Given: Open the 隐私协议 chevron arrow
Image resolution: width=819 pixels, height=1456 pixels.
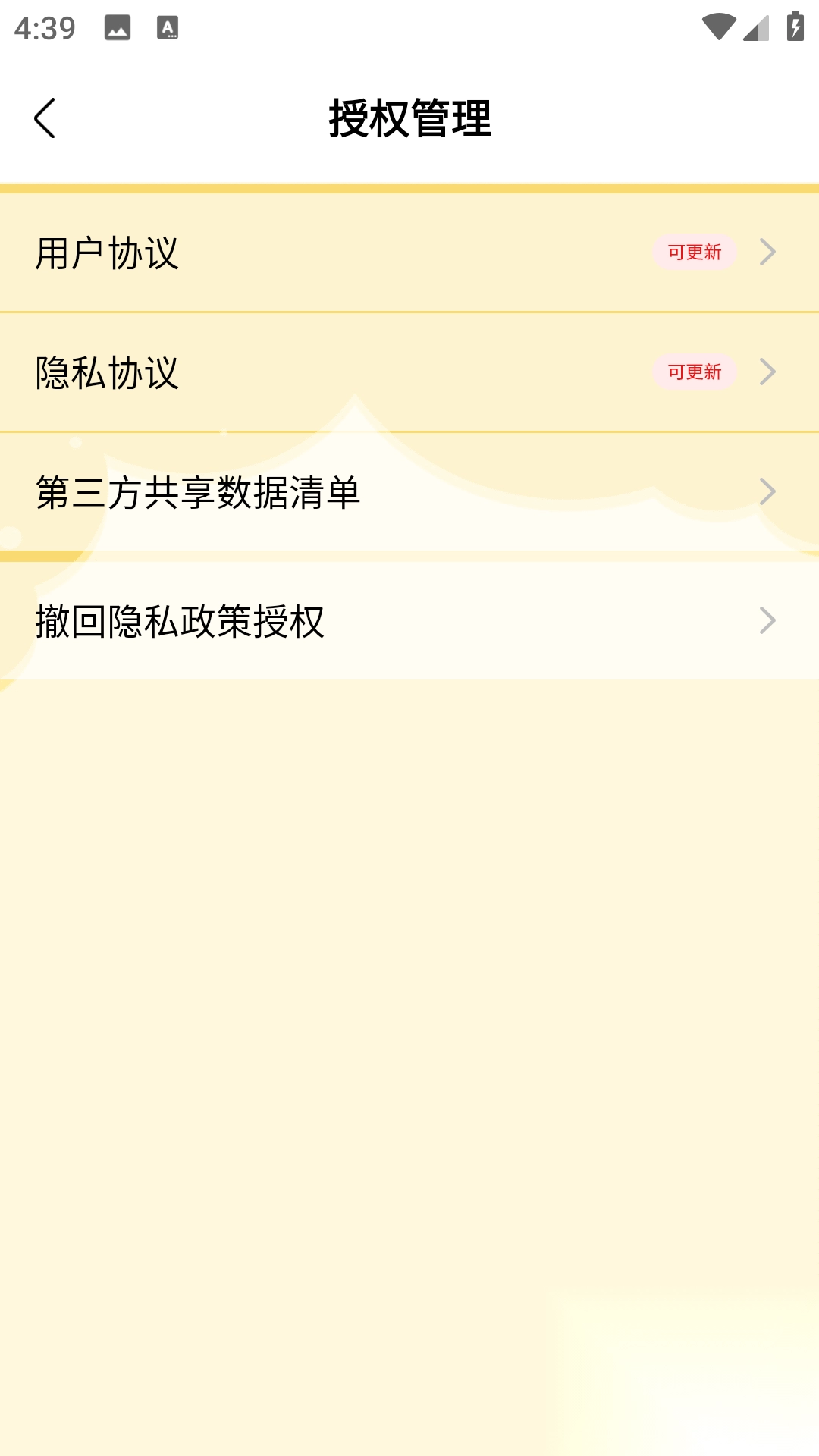Looking at the screenshot, I should tap(769, 372).
